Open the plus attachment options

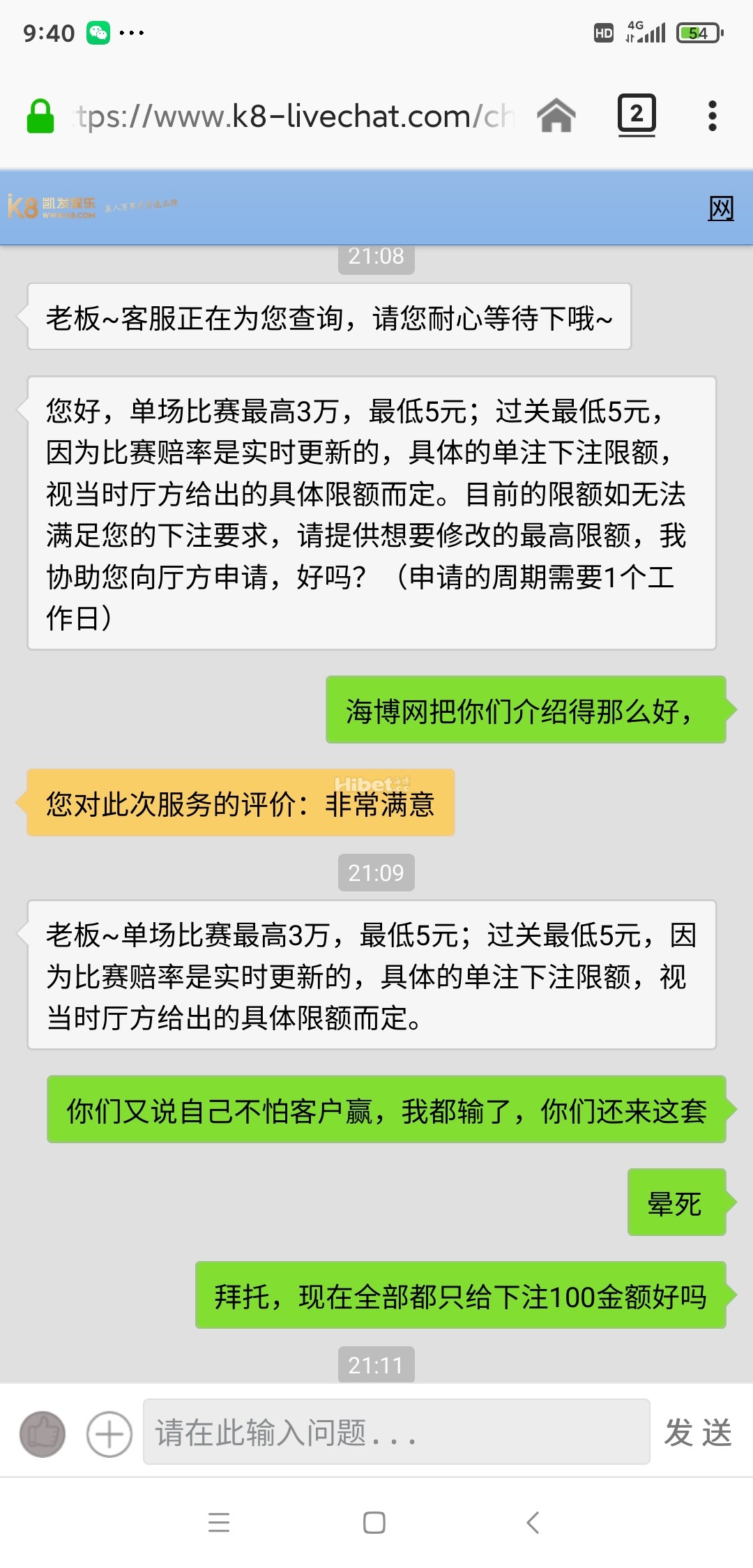pyautogui.click(x=109, y=1434)
